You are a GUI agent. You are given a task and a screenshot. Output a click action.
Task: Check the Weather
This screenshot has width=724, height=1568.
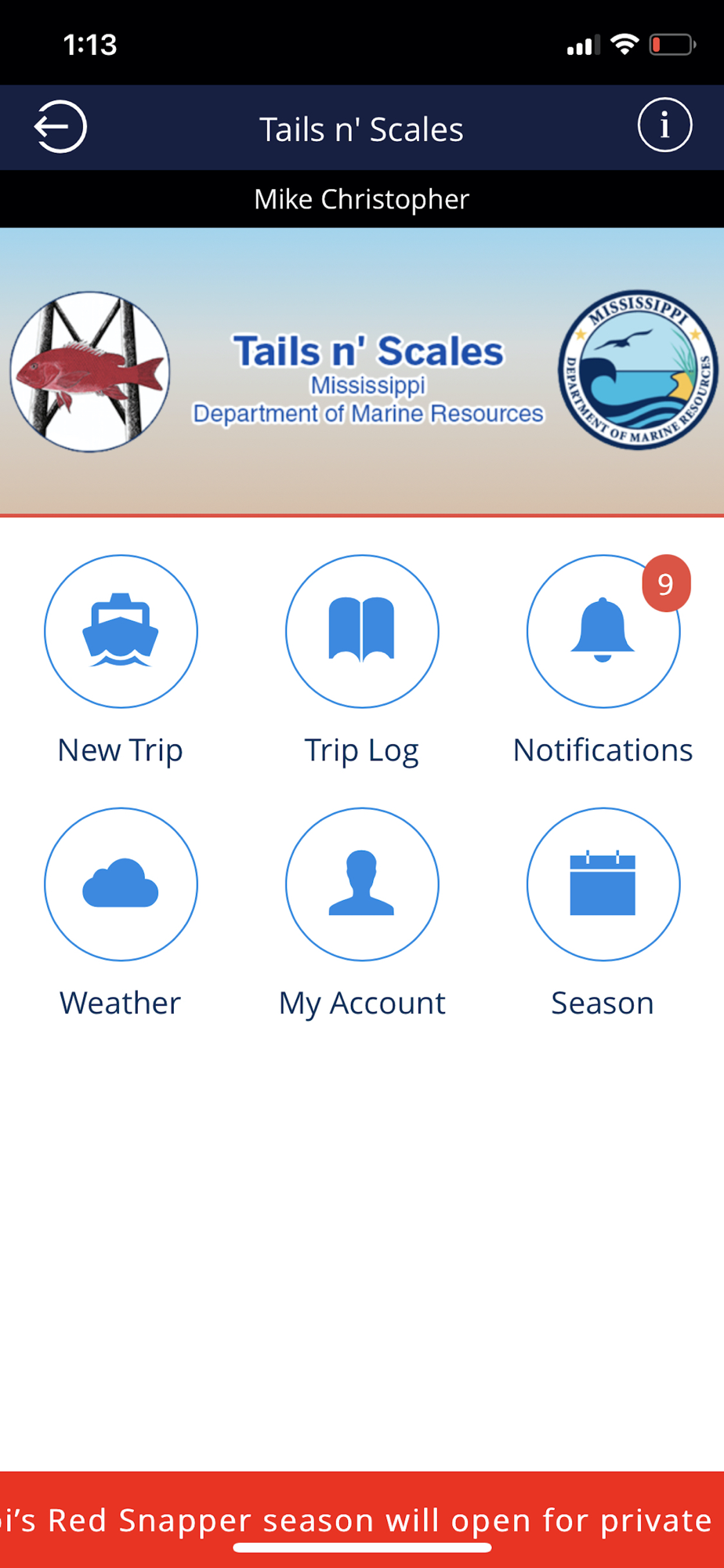(x=121, y=884)
